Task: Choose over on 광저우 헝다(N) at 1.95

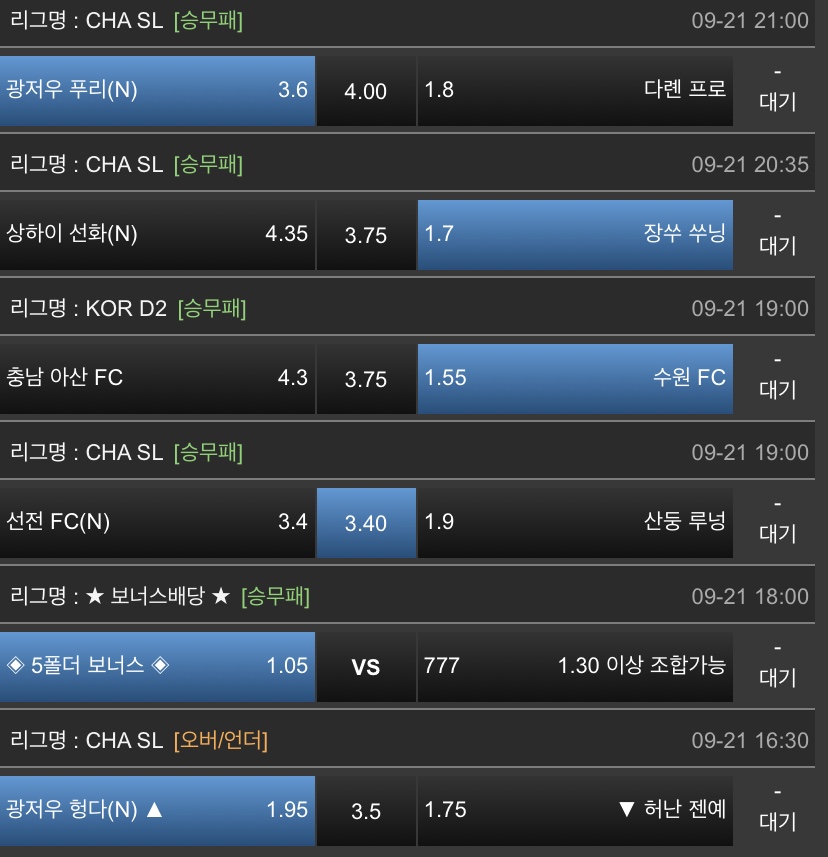Action: (x=157, y=811)
